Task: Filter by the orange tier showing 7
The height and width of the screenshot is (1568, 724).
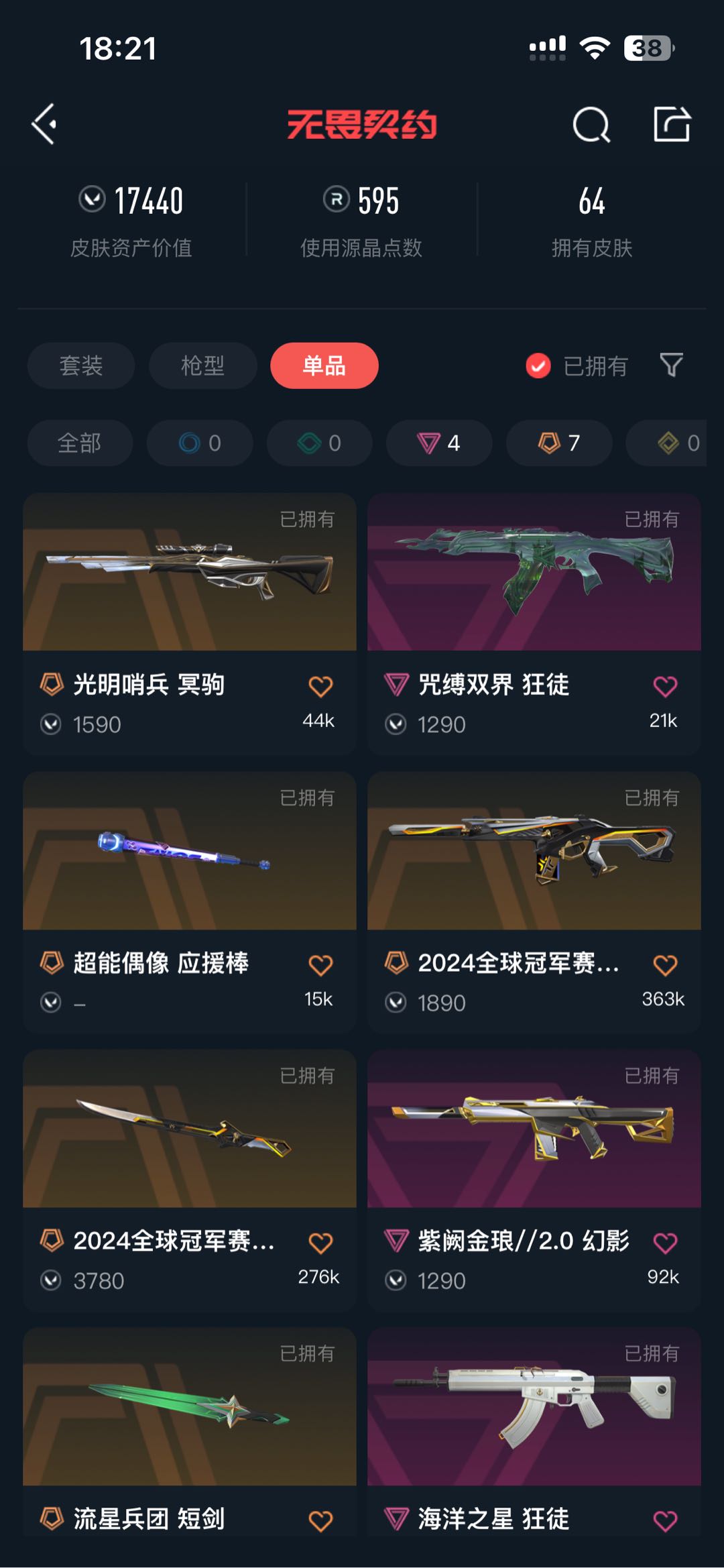Action: [558, 443]
